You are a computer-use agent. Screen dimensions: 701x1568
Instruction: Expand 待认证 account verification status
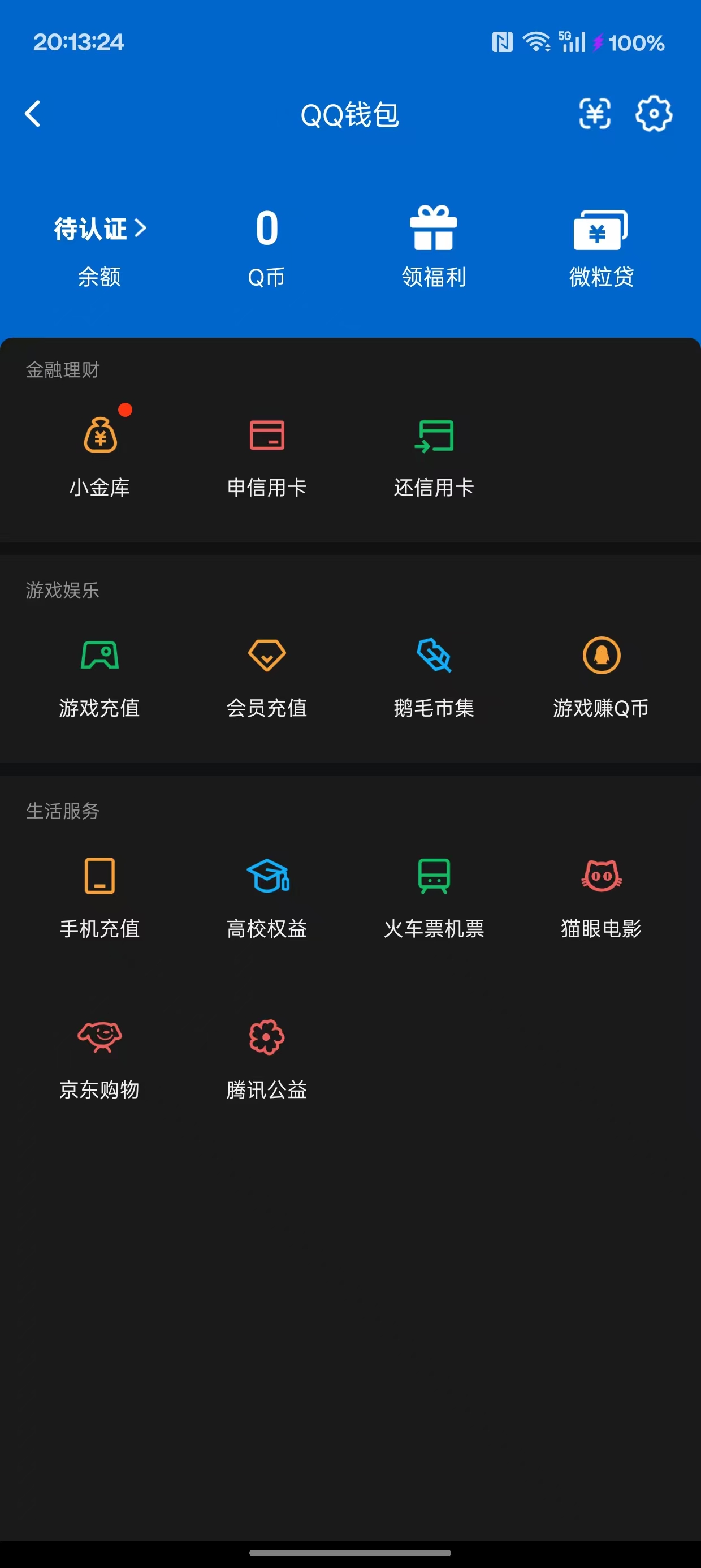coord(99,230)
